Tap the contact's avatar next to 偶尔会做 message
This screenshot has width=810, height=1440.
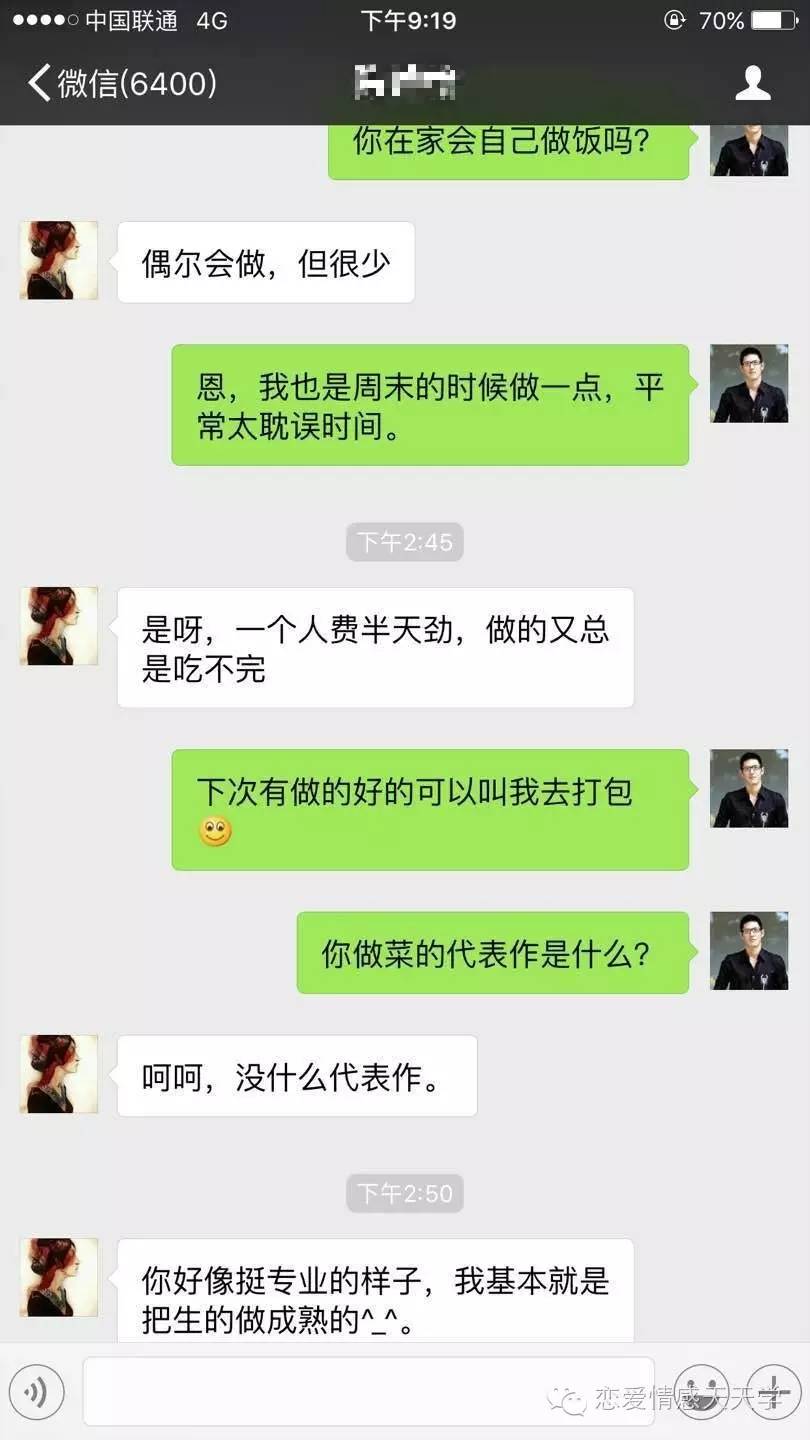[57, 260]
